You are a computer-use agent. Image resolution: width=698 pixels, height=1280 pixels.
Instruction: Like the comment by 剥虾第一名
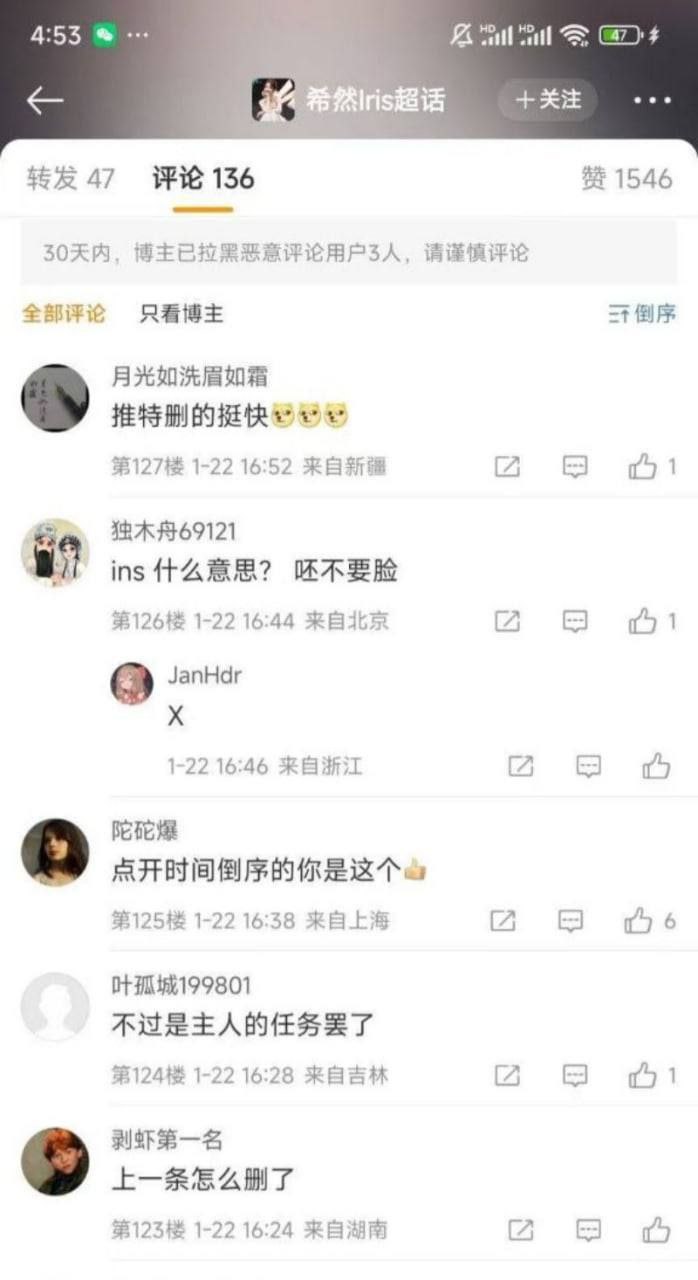tap(656, 1230)
